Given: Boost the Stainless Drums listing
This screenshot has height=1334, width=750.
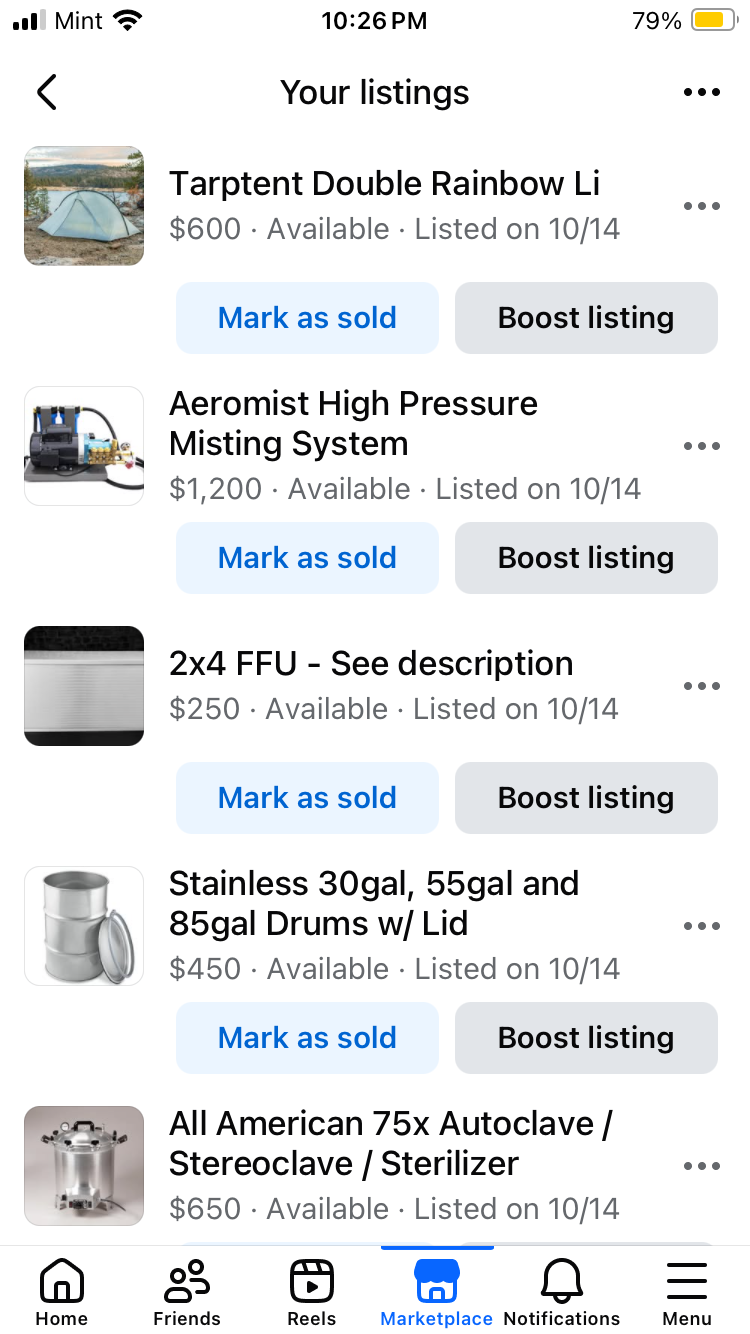Looking at the screenshot, I should pos(586,1038).
